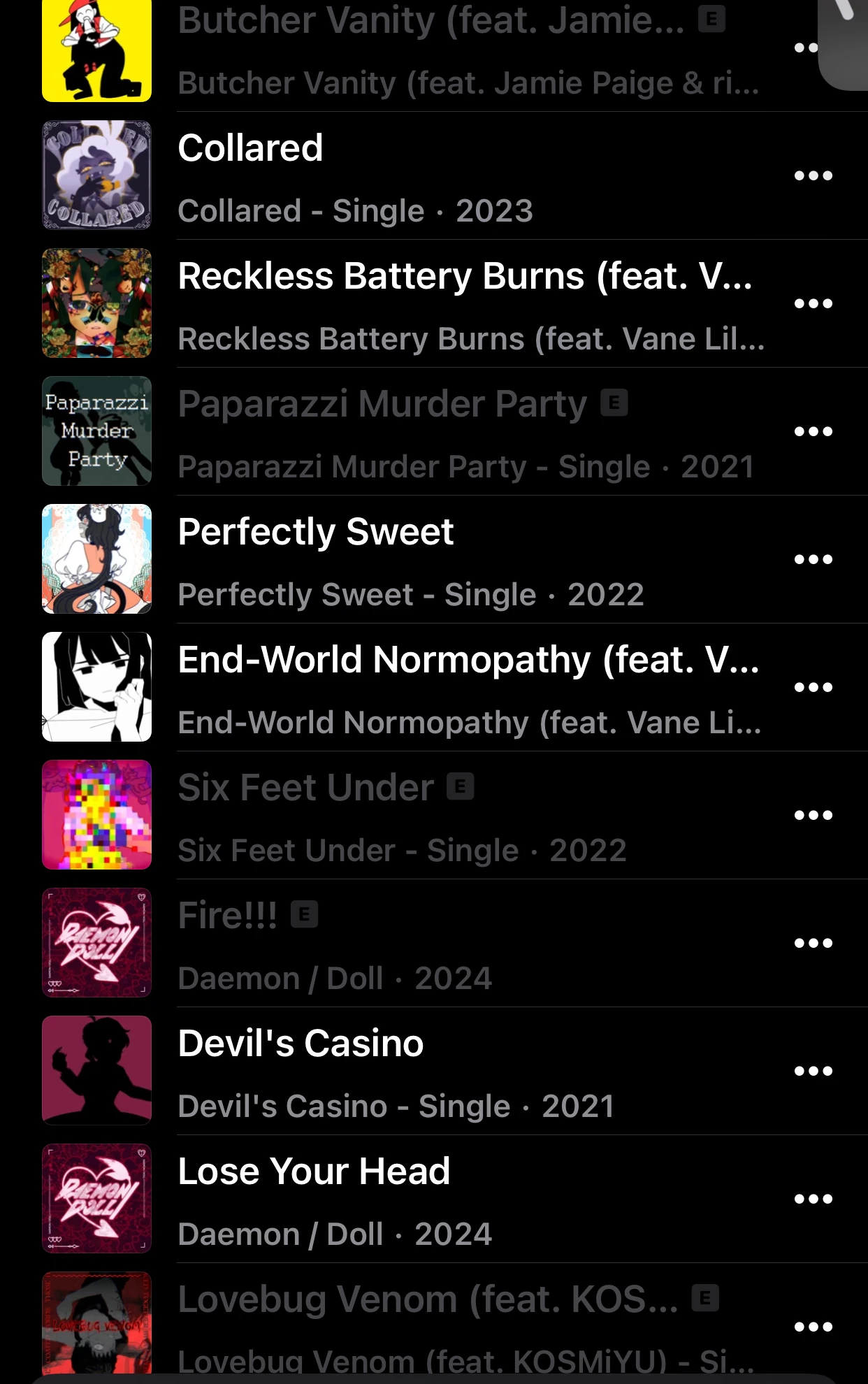Select the Paparazzi Murder Party track

coord(419,432)
